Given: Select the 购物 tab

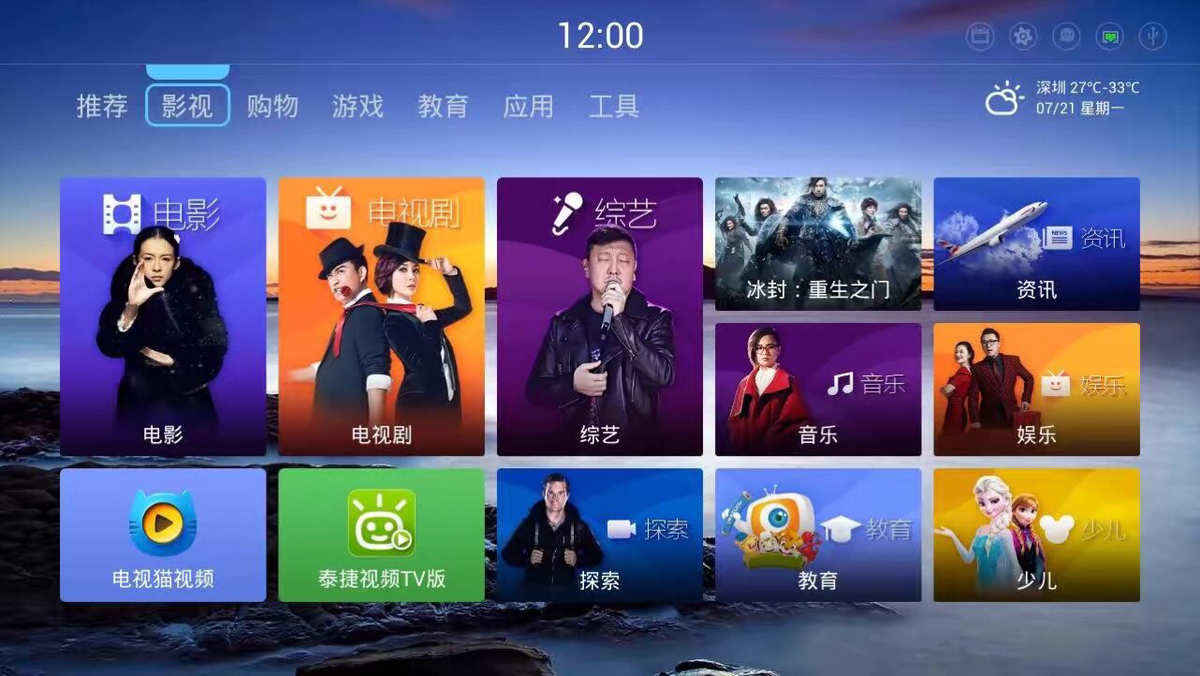Looking at the screenshot, I should 272,106.
